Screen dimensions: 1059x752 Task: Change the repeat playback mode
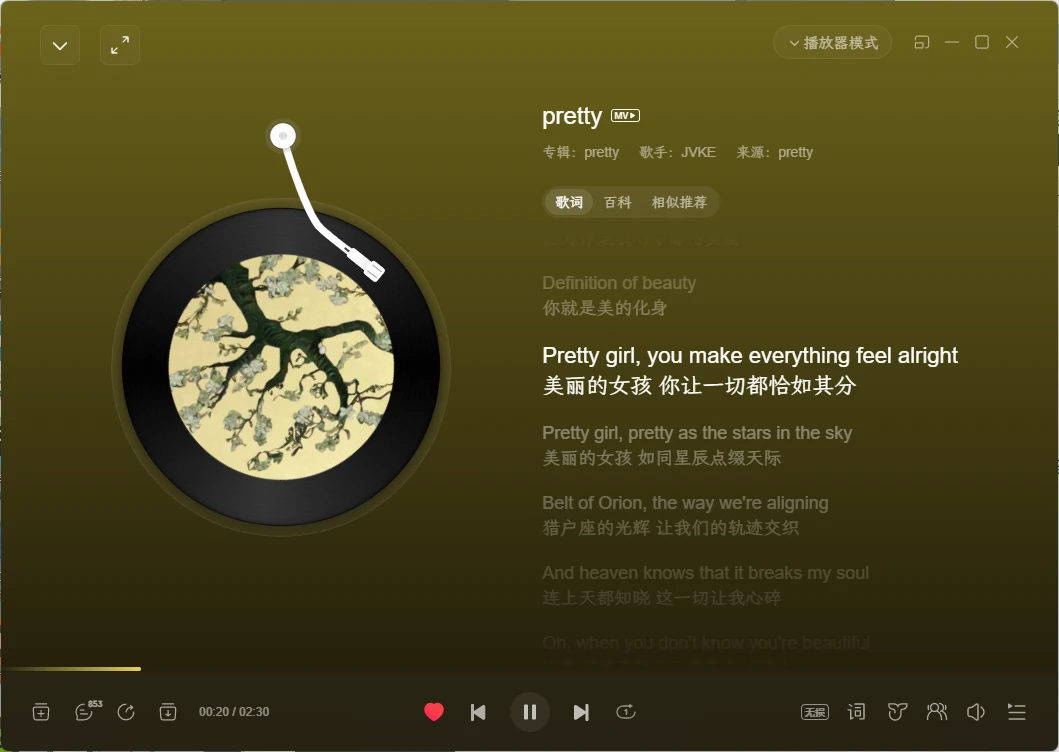[626, 712]
